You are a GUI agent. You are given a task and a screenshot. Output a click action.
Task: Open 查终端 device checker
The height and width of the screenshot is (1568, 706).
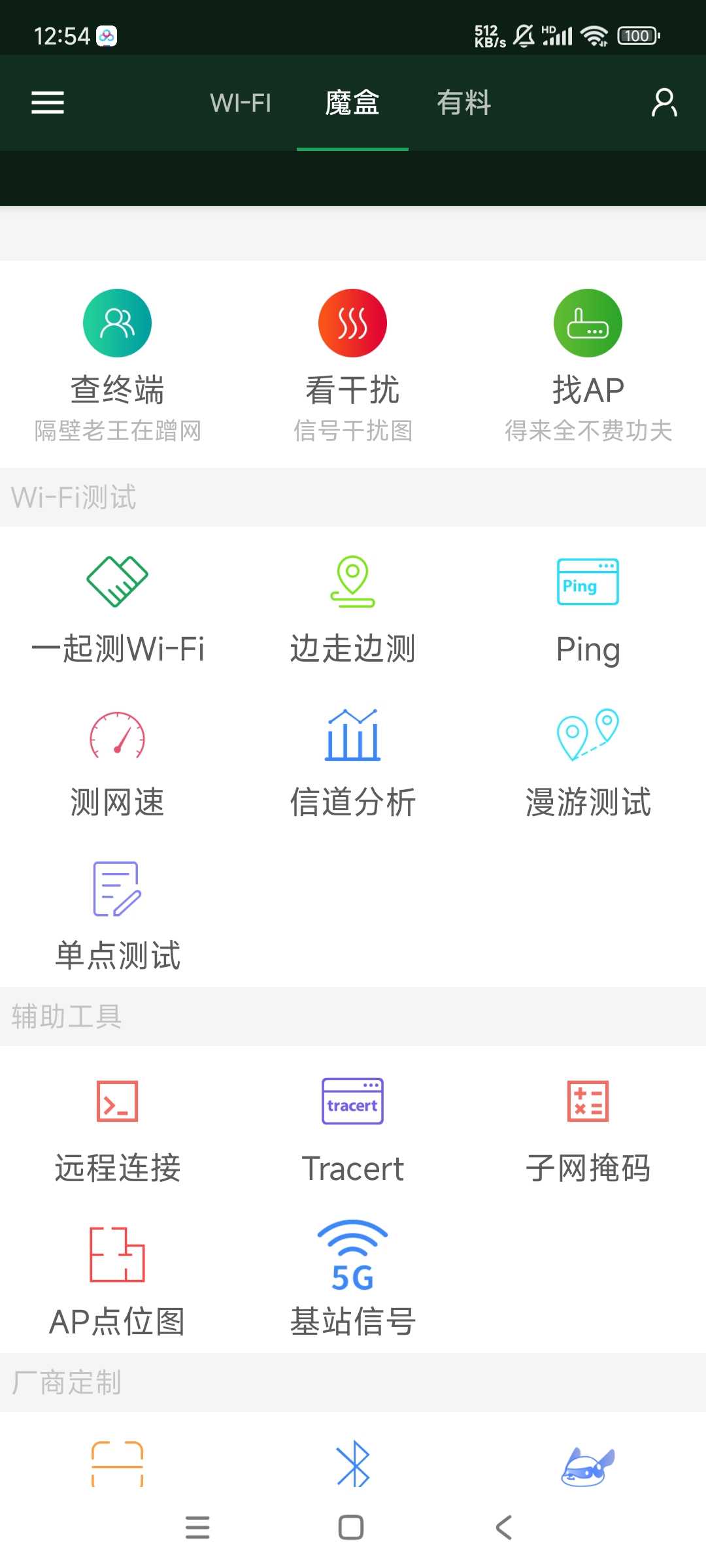pos(118,365)
